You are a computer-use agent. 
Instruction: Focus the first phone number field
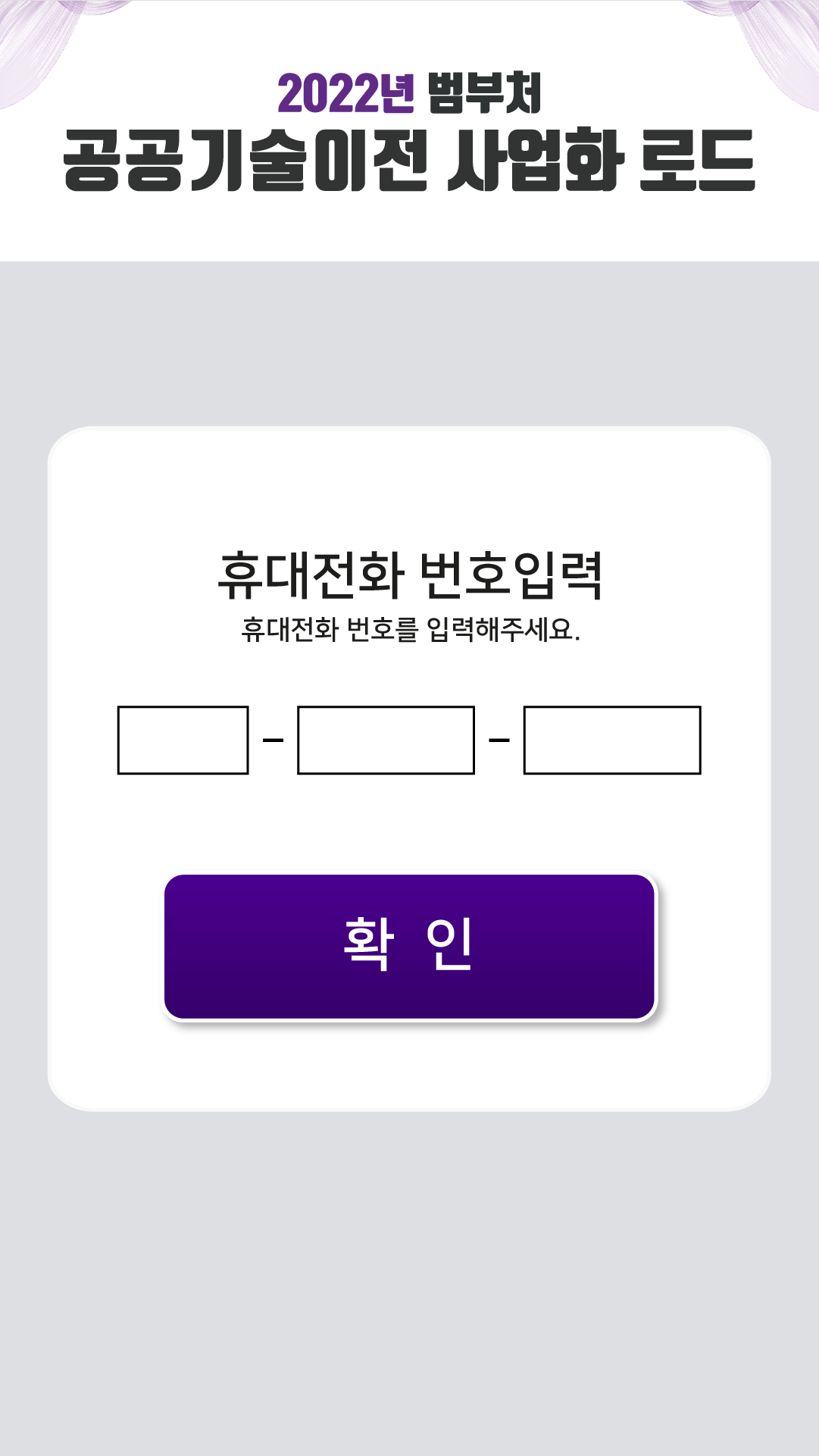(x=183, y=740)
